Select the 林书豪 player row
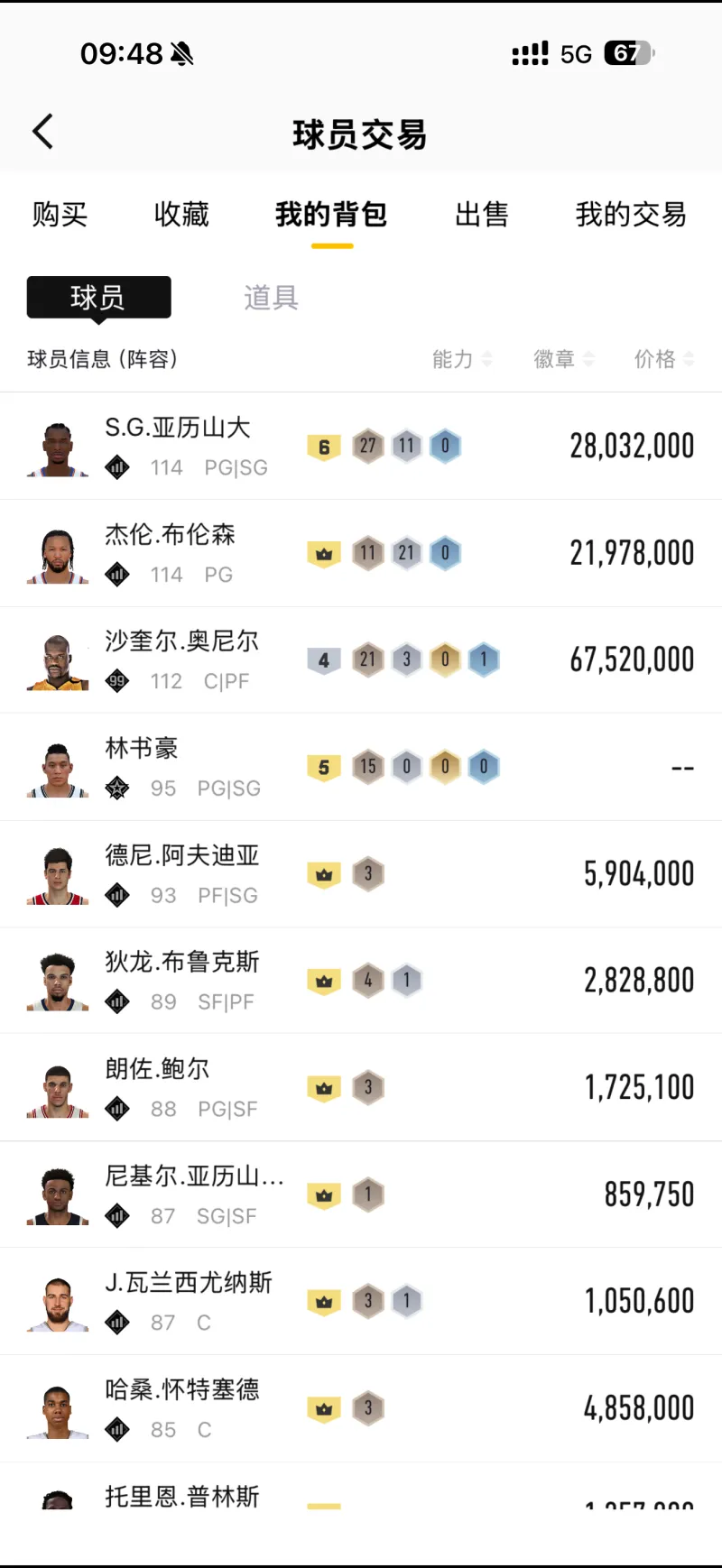The width and height of the screenshot is (722, 1568). pyautogui.click(x=361, y=767)
